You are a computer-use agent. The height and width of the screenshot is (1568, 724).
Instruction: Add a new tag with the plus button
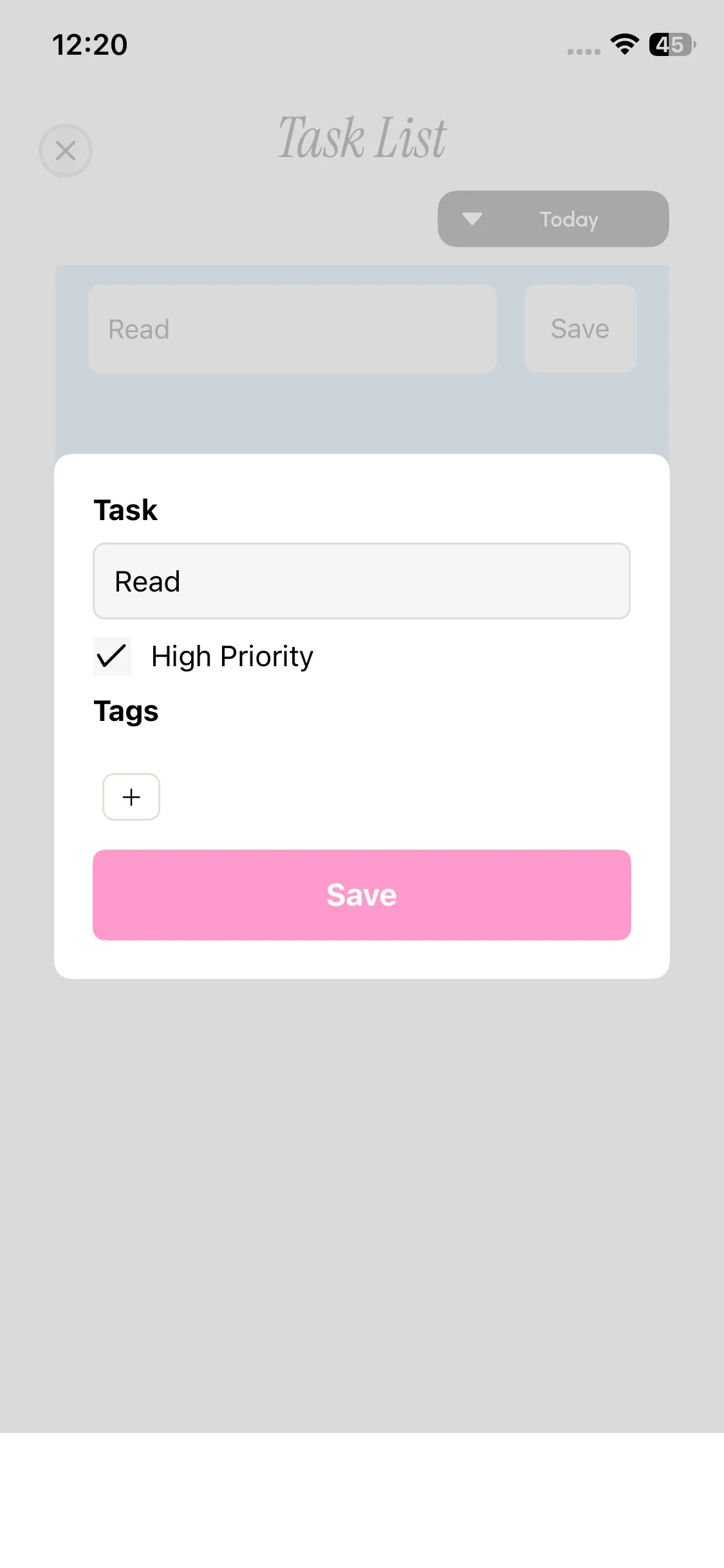pos(131,797)
